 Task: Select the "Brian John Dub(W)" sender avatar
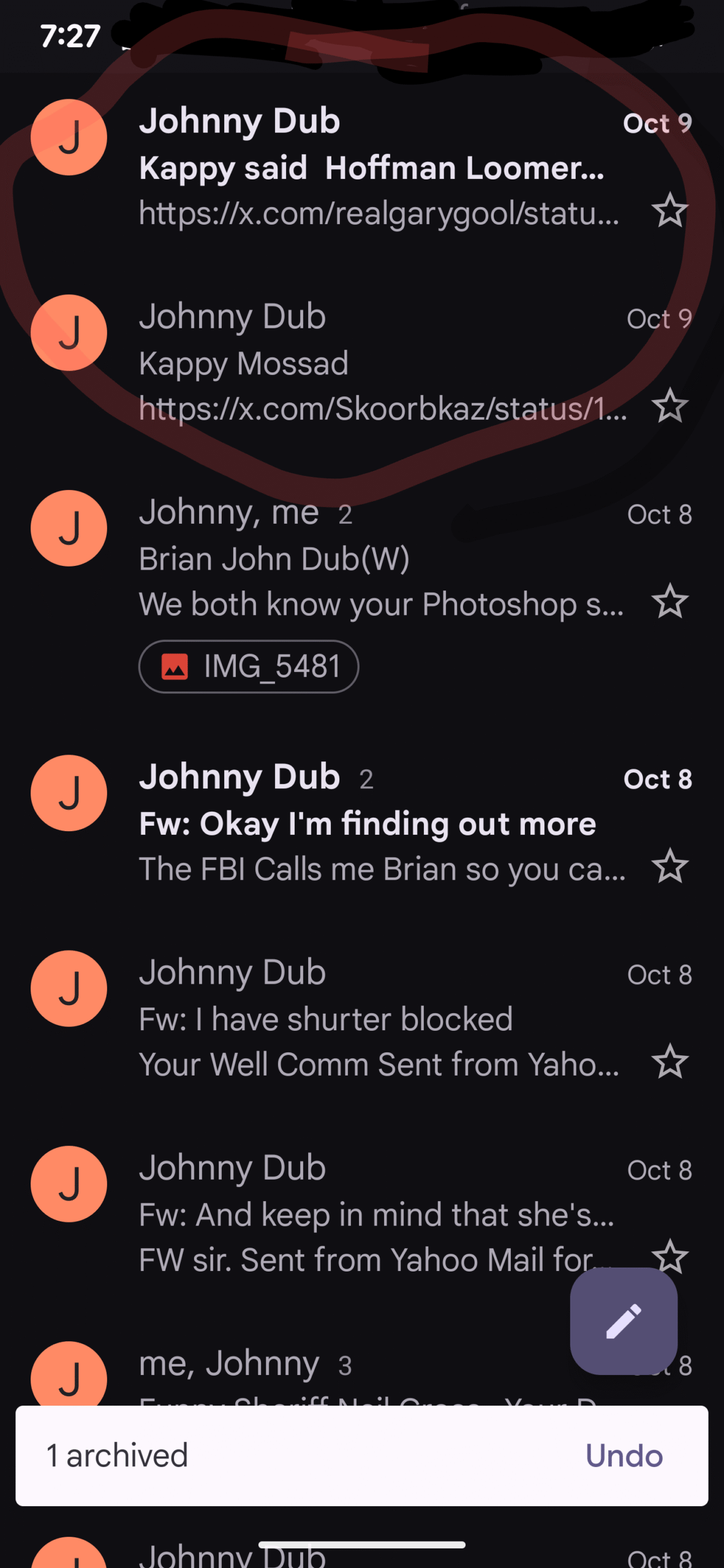coord(69,528)
